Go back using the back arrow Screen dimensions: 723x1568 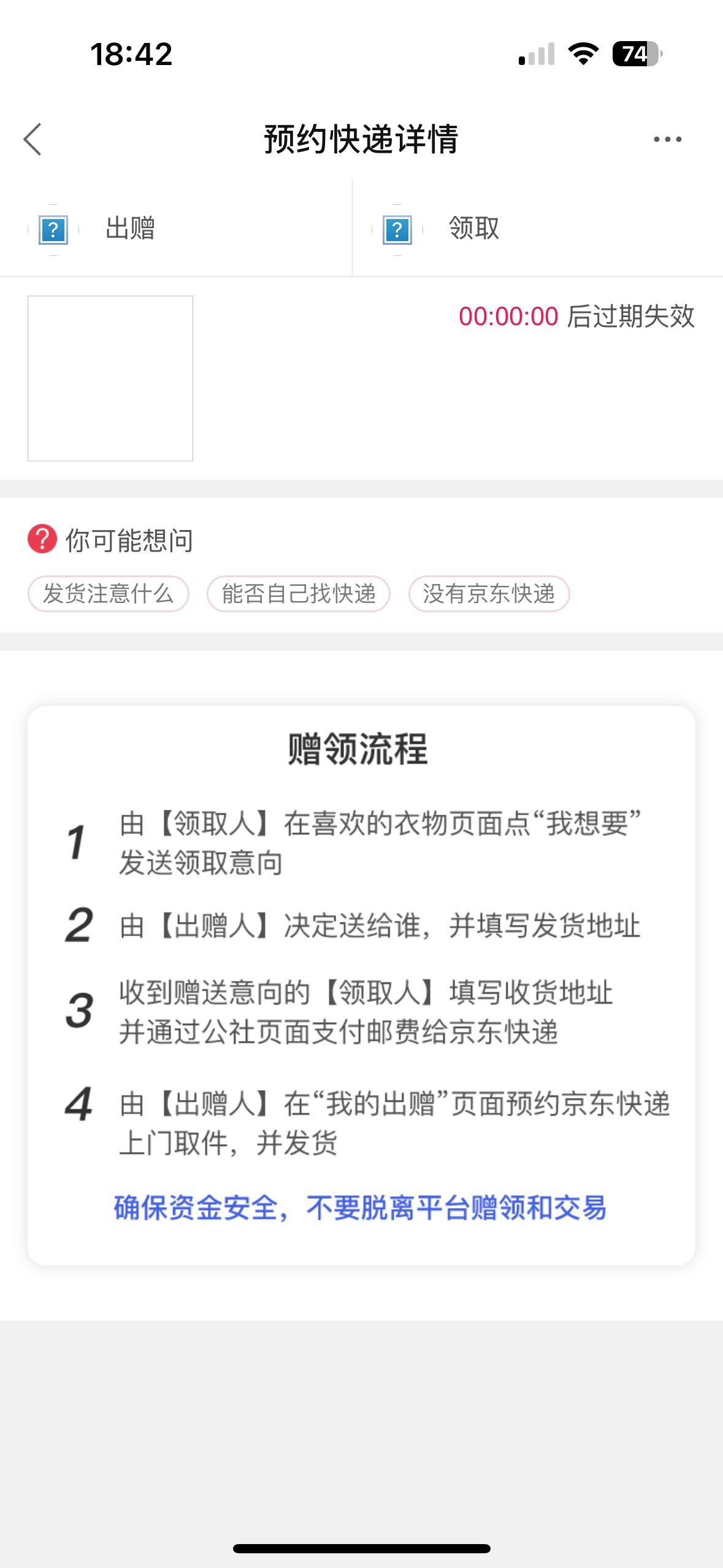pos(33,139)
